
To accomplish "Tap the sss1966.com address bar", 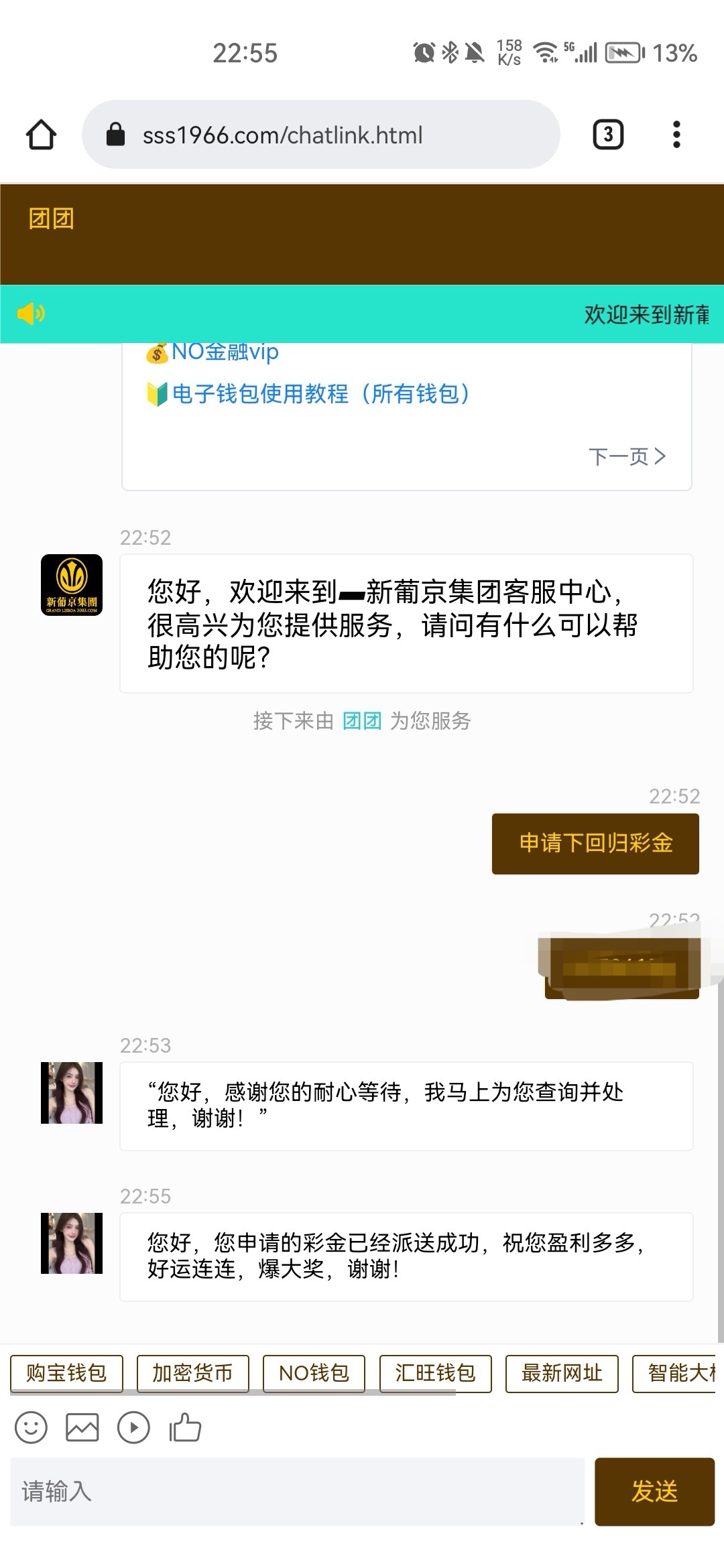I will pos(320,135).
